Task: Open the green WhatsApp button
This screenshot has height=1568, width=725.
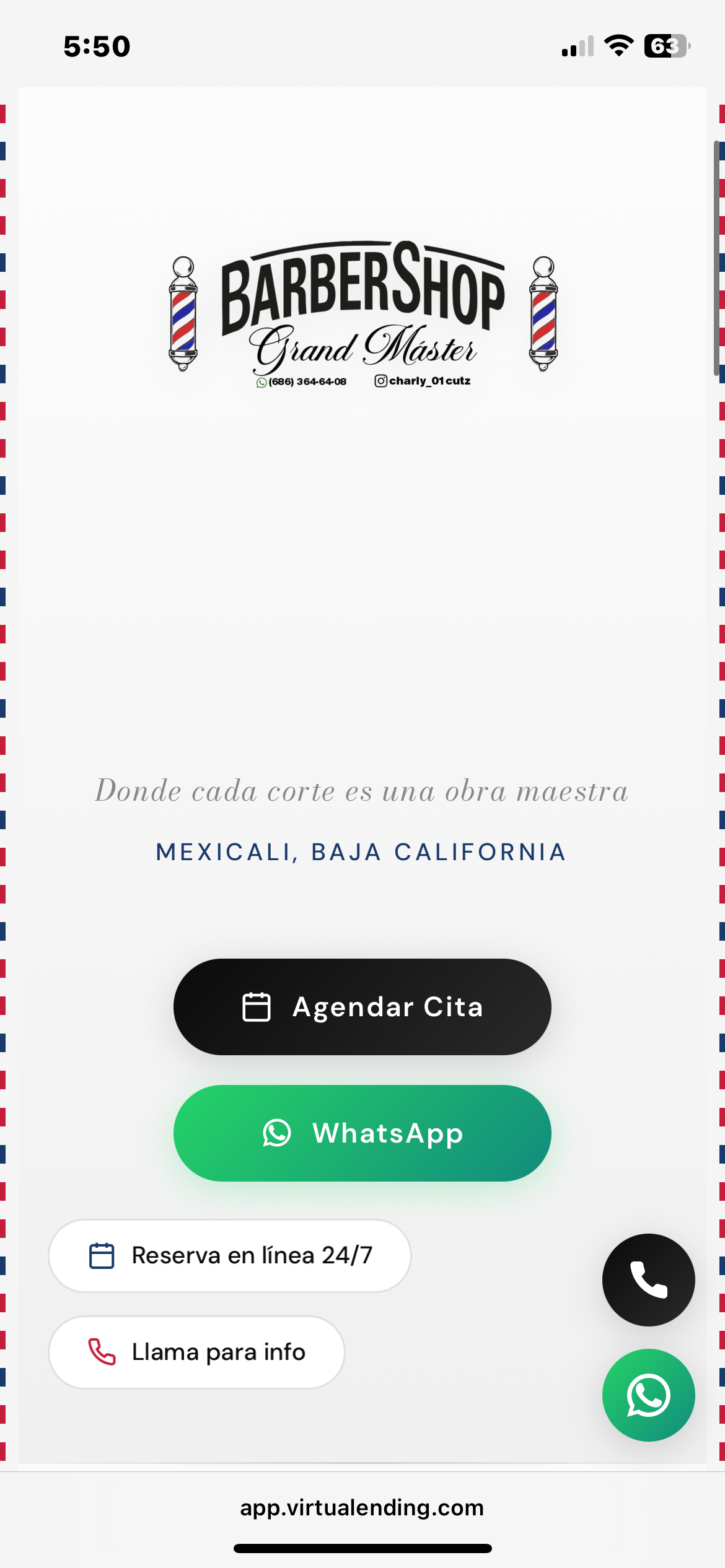Action: point(362,1133)
